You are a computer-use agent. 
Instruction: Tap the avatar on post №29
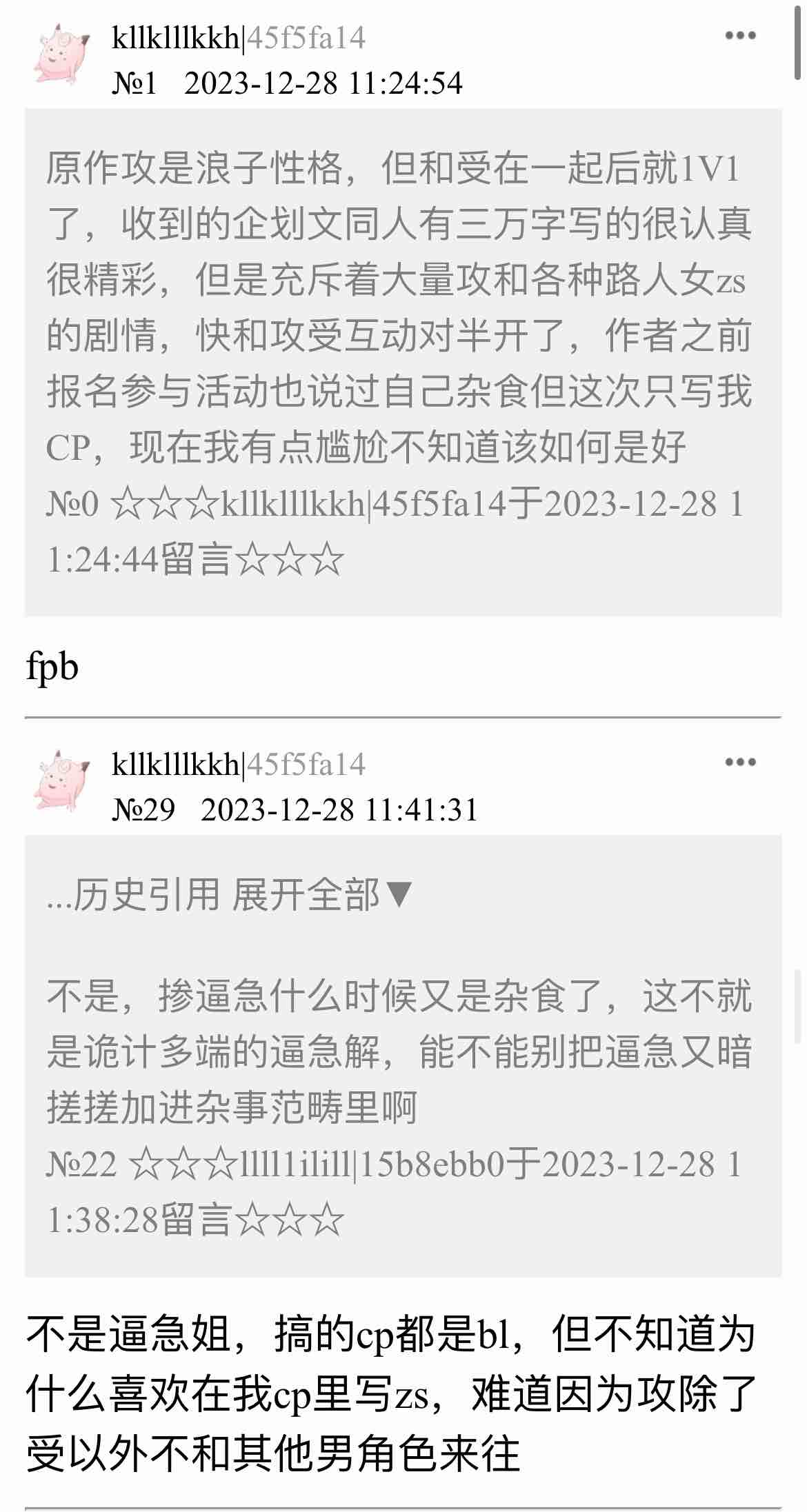[x=62, y=781]
